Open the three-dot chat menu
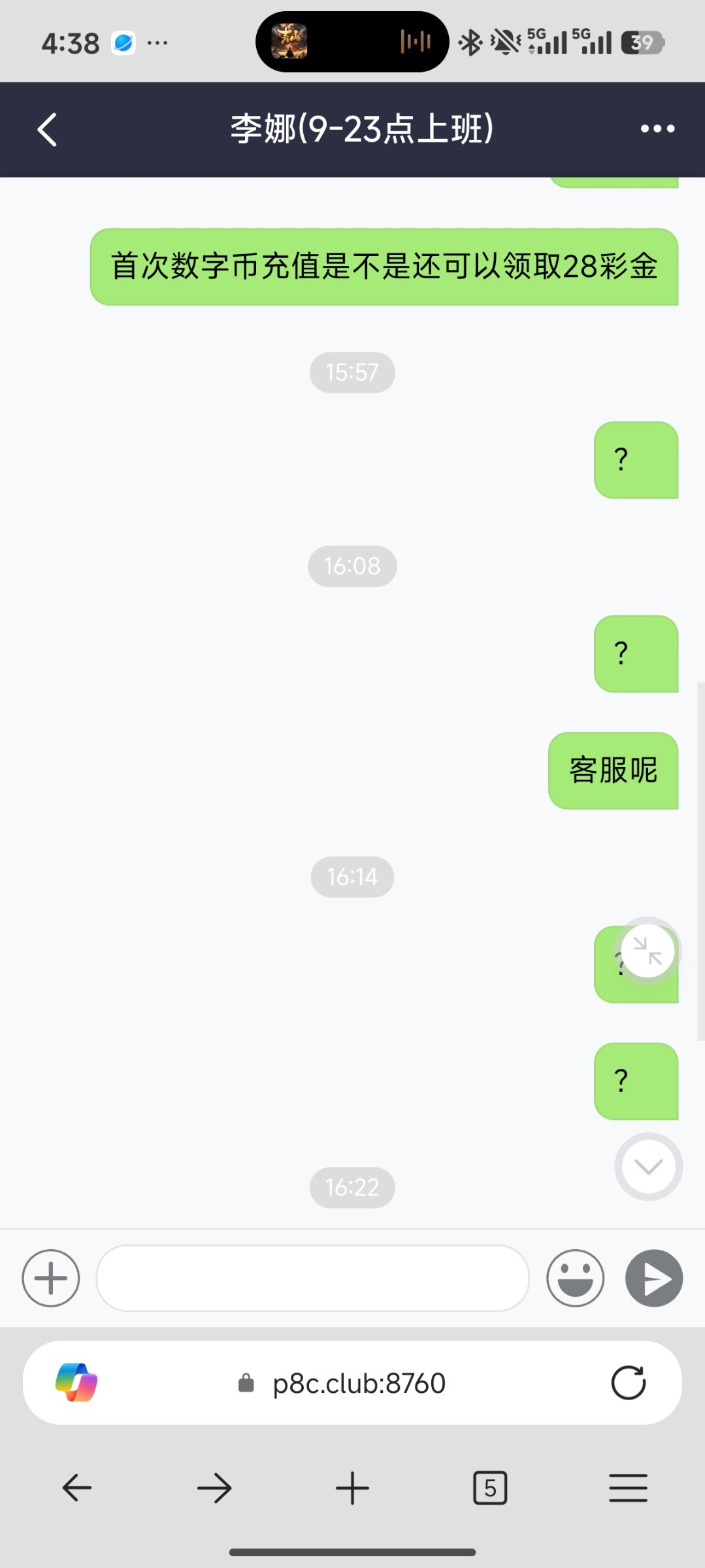The image size is (705, 1568). click(657, 129)
